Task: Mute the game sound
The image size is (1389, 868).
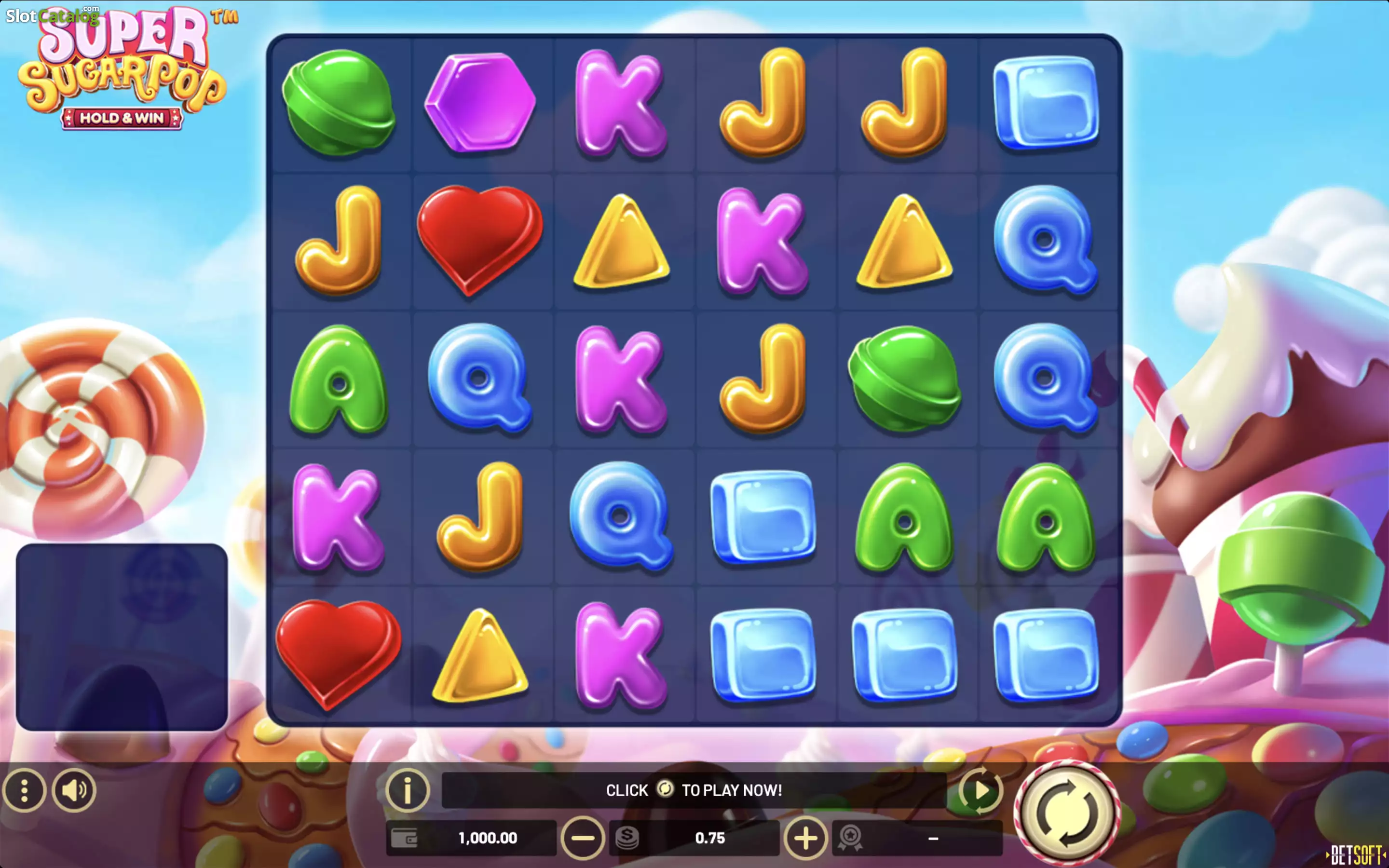Action: pyautogui.click(x=74, y=790)
